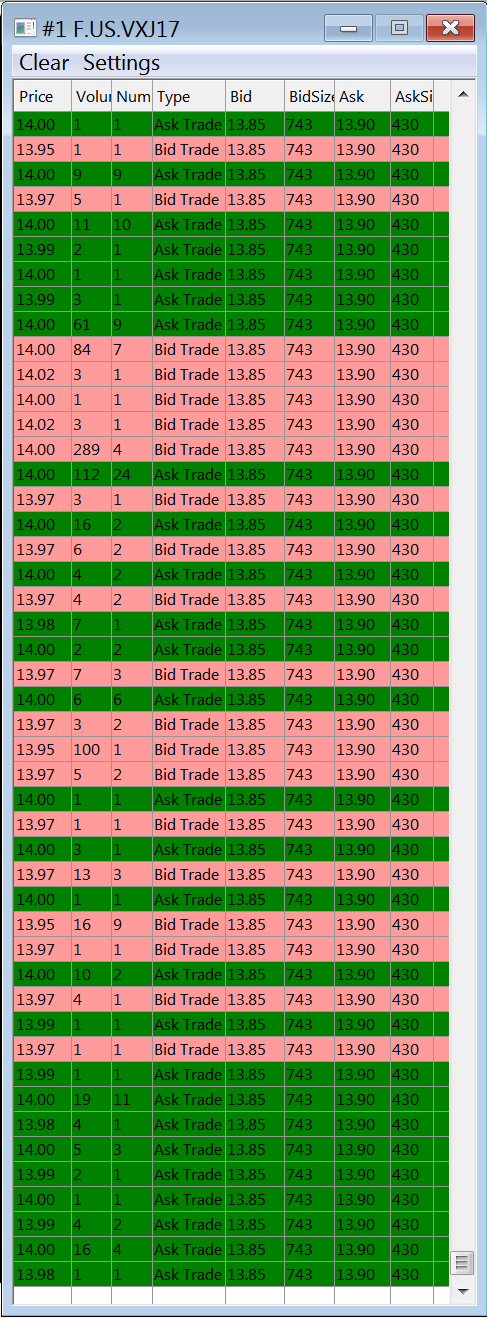Select the Price column header
This screenshot has height=1318, width=487.
pos(42,97)
